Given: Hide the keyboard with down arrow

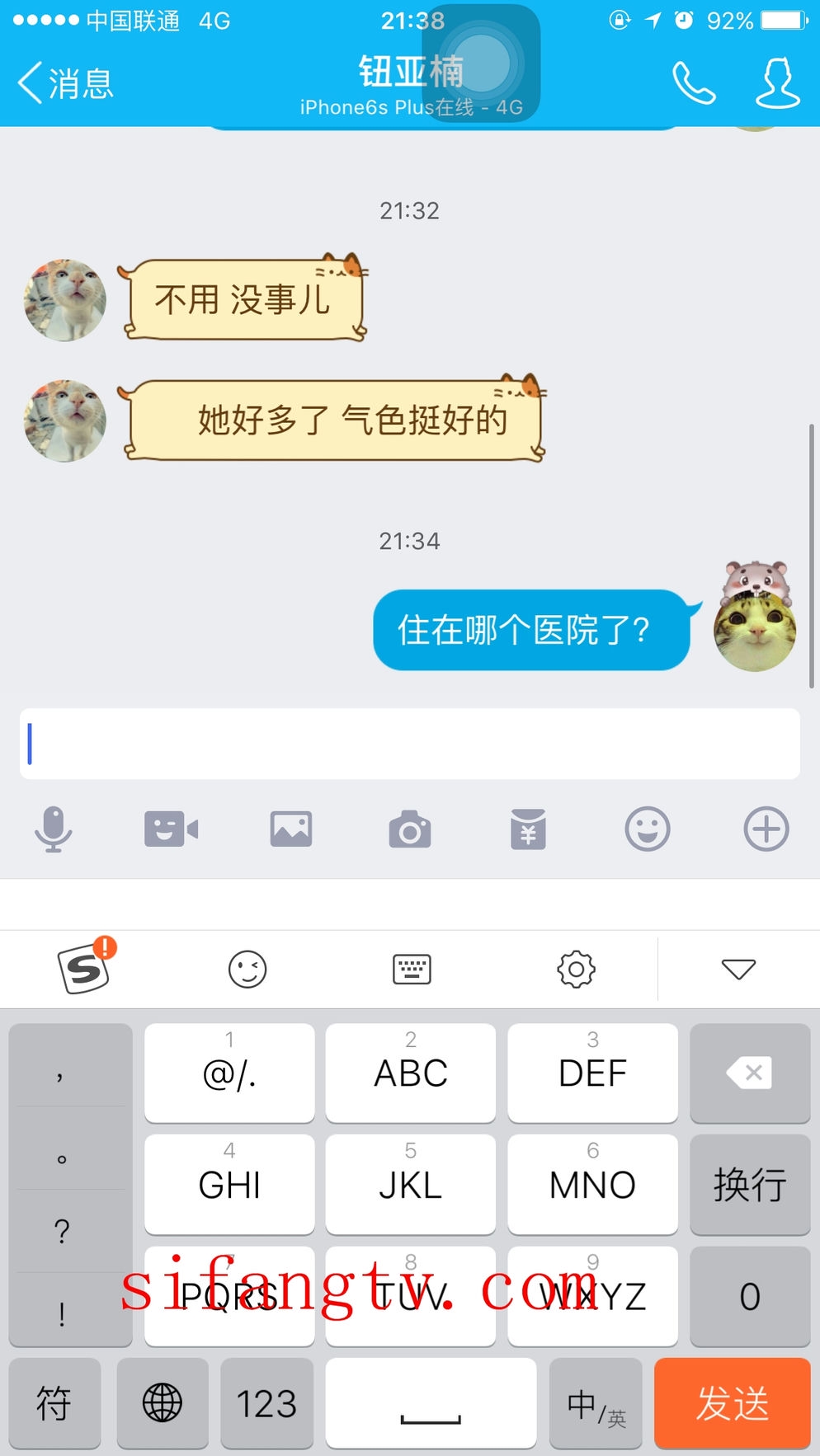Looking at the screenshot, I should point(738,970).
